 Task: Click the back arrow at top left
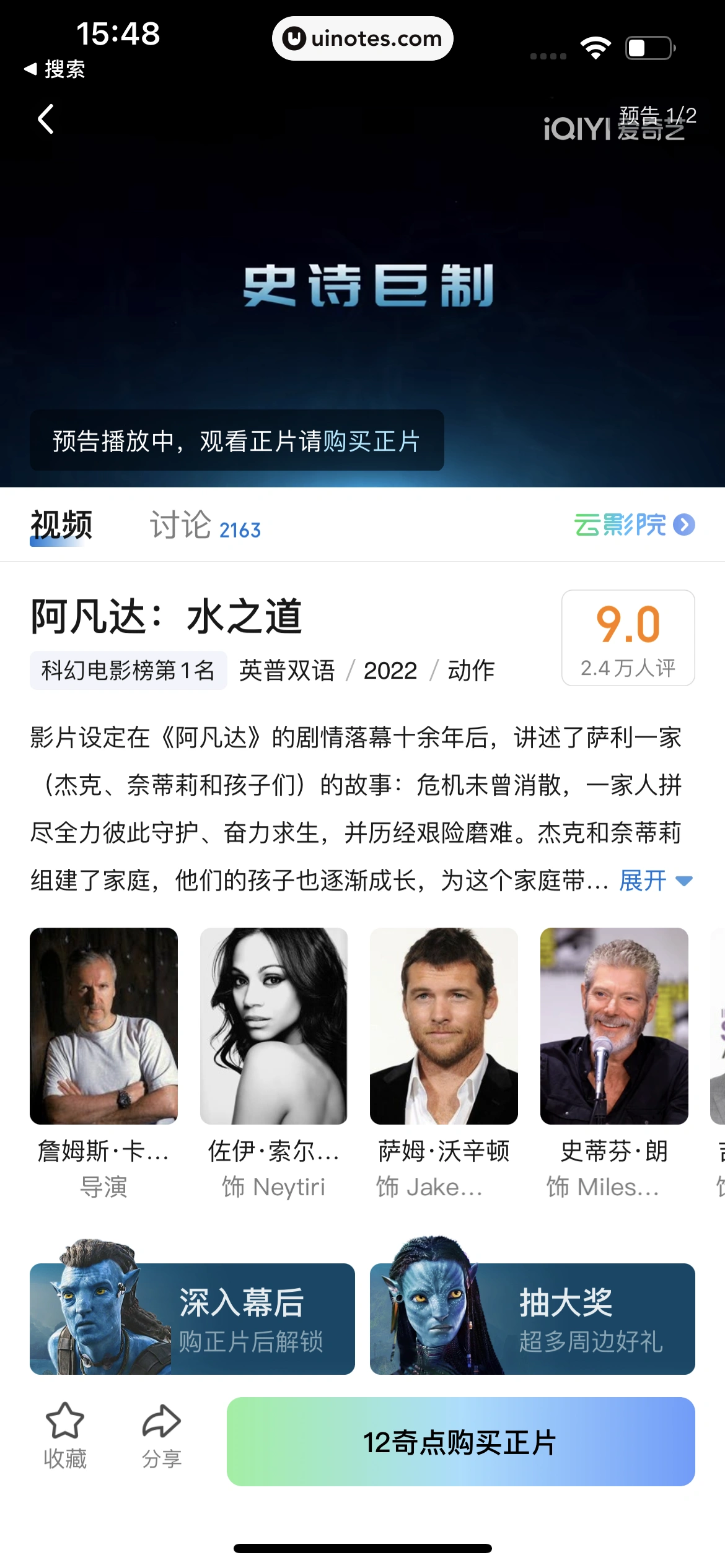pos(45,119)
